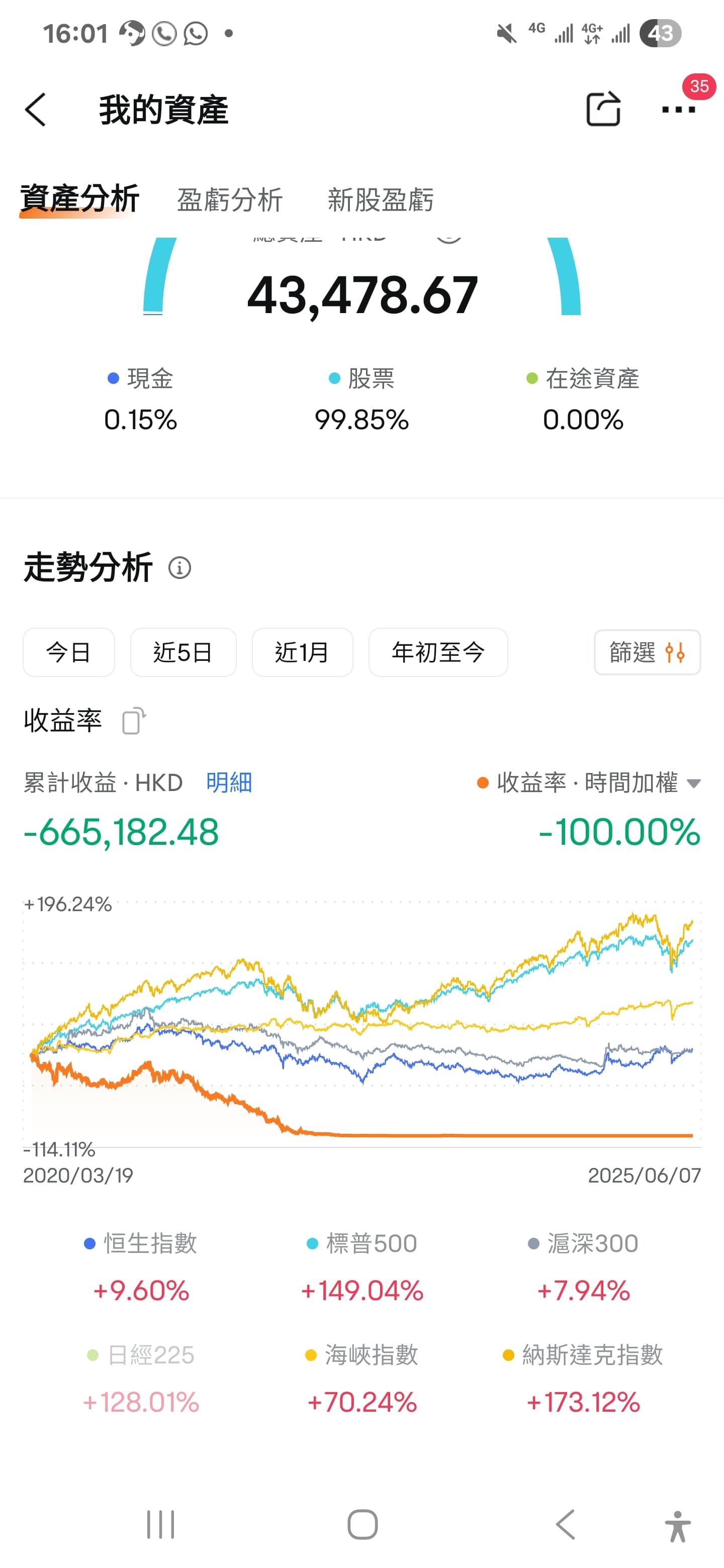Image resolution: width=724 pixels, height=1568 pixels.
Task: Open 明細 details link
Action: coord(229,782)
